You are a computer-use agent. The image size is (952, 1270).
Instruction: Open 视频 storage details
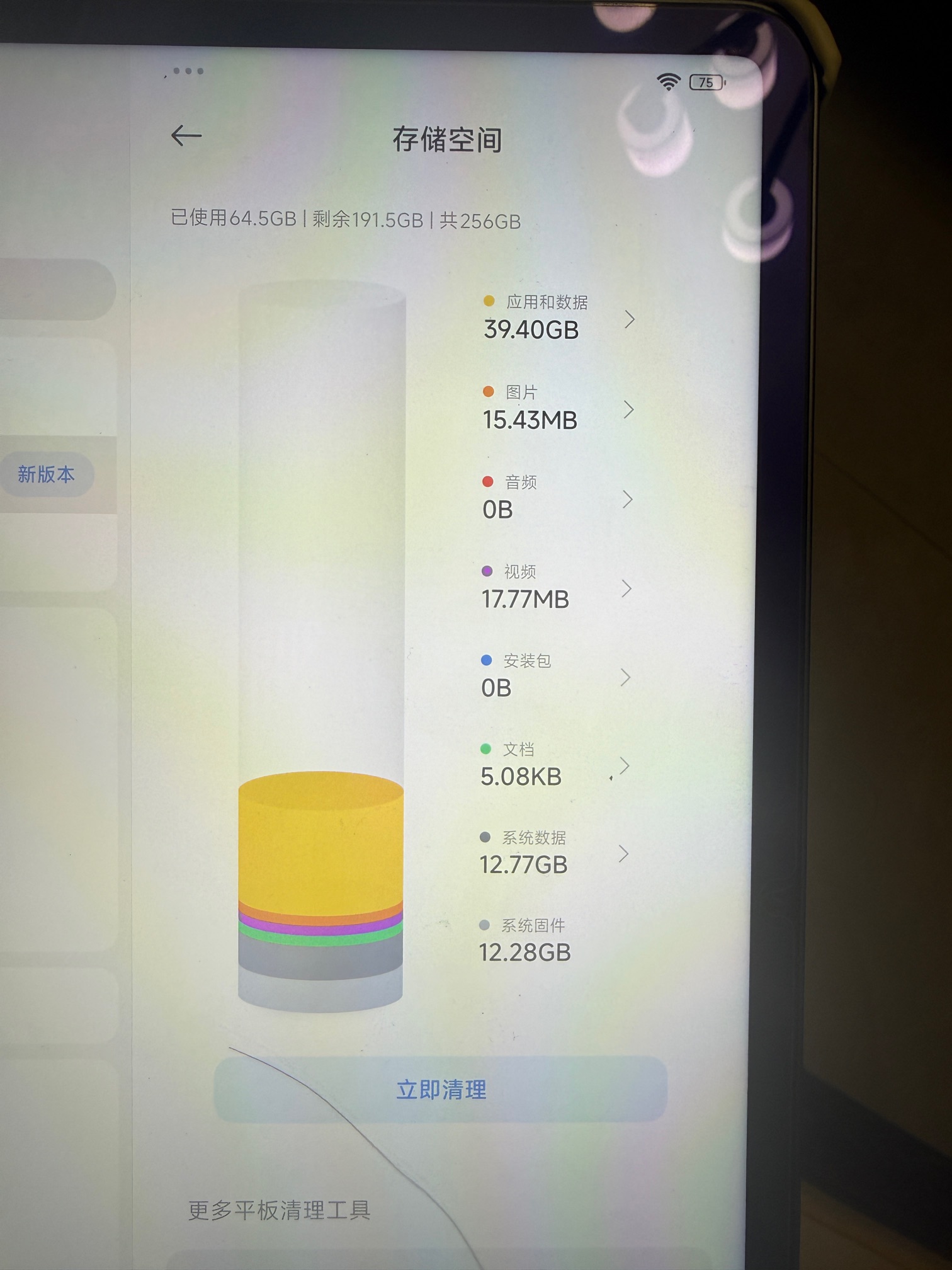point(555,588)
